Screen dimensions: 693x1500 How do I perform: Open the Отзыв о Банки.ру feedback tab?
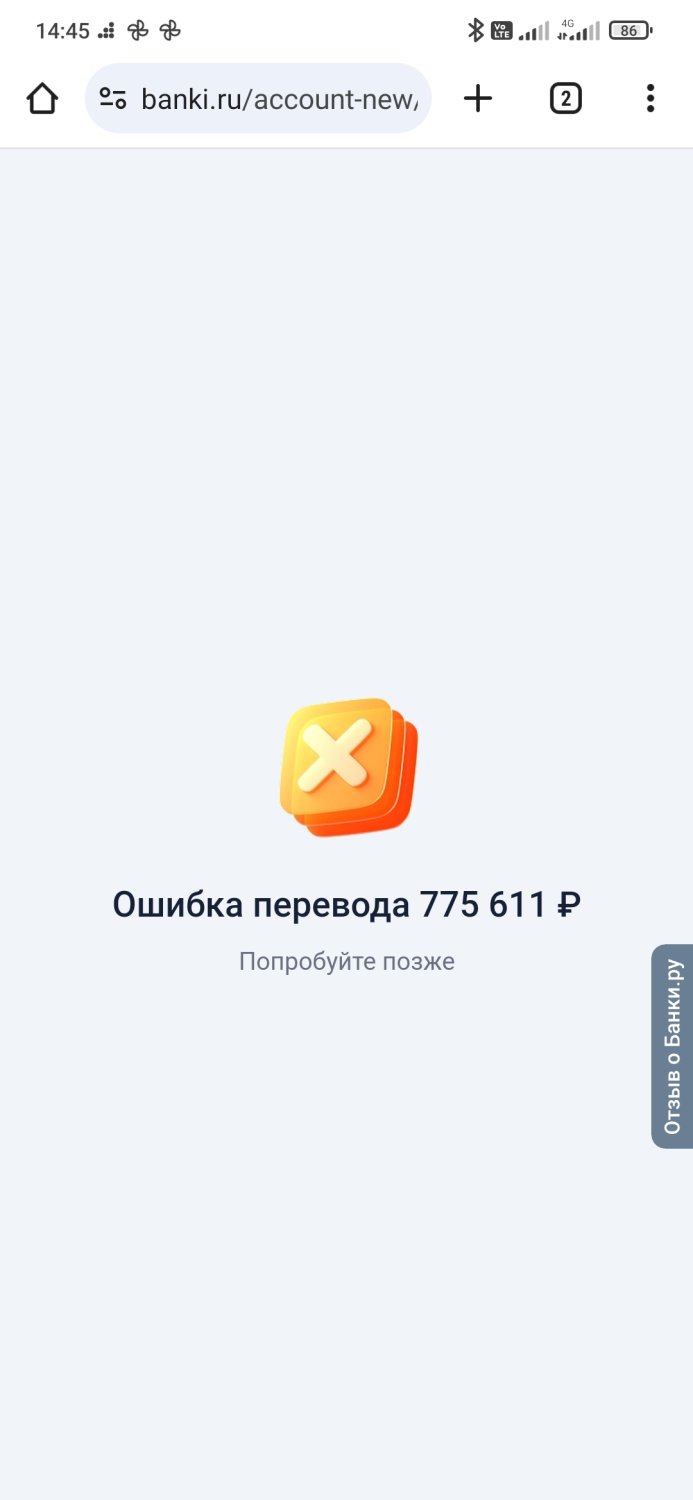672,1046
